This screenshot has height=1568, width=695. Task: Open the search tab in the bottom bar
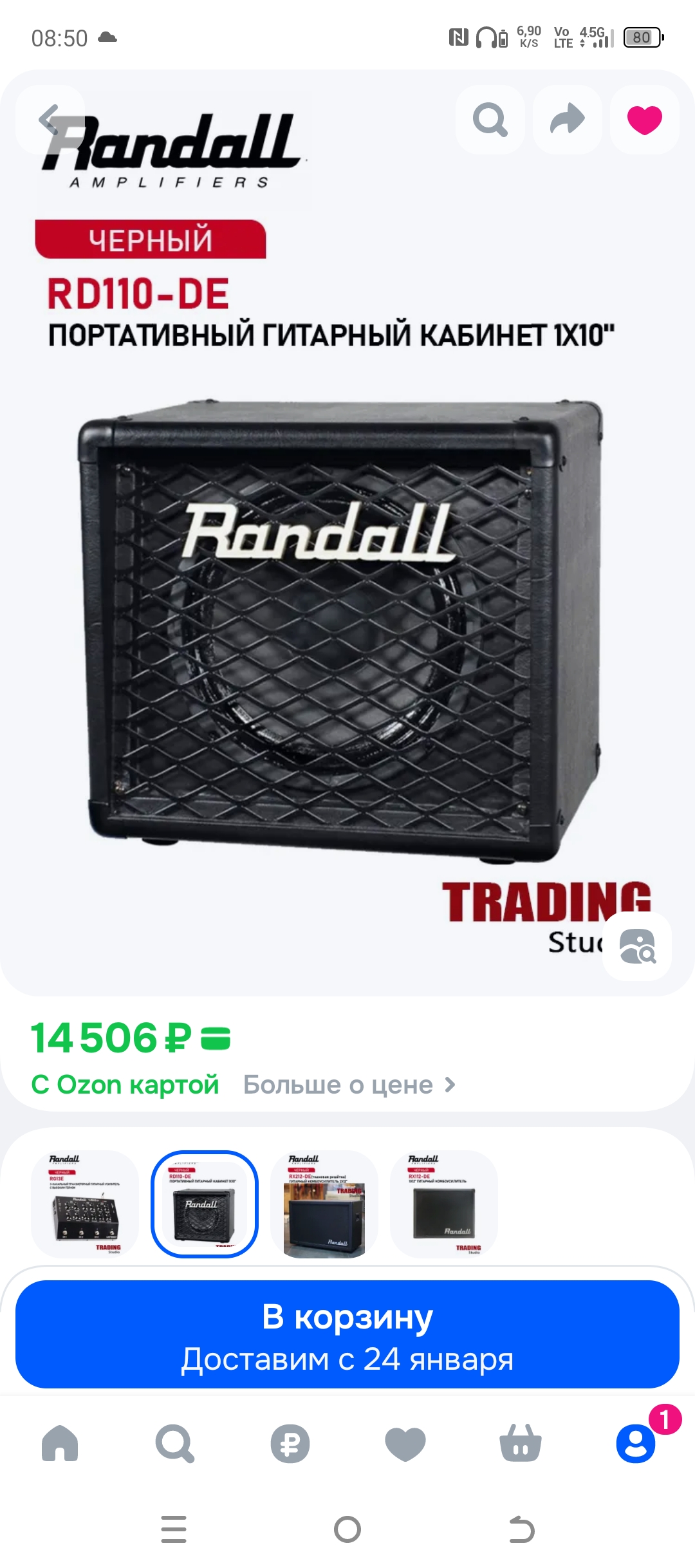[x=175, y=1443]
